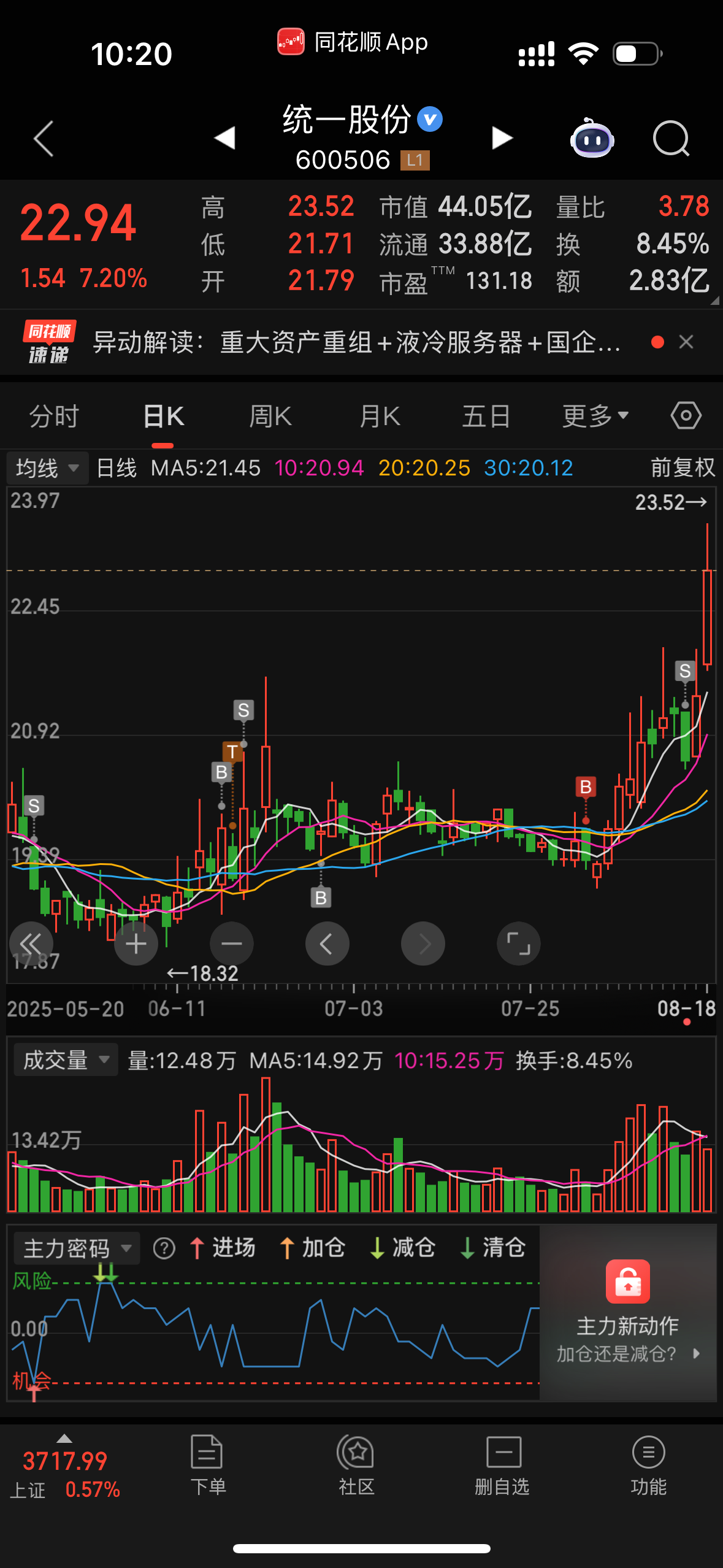Switch to the previous stock
Image resolution: width=723 pixels, height=1568 pixels.
pos(224,138)
